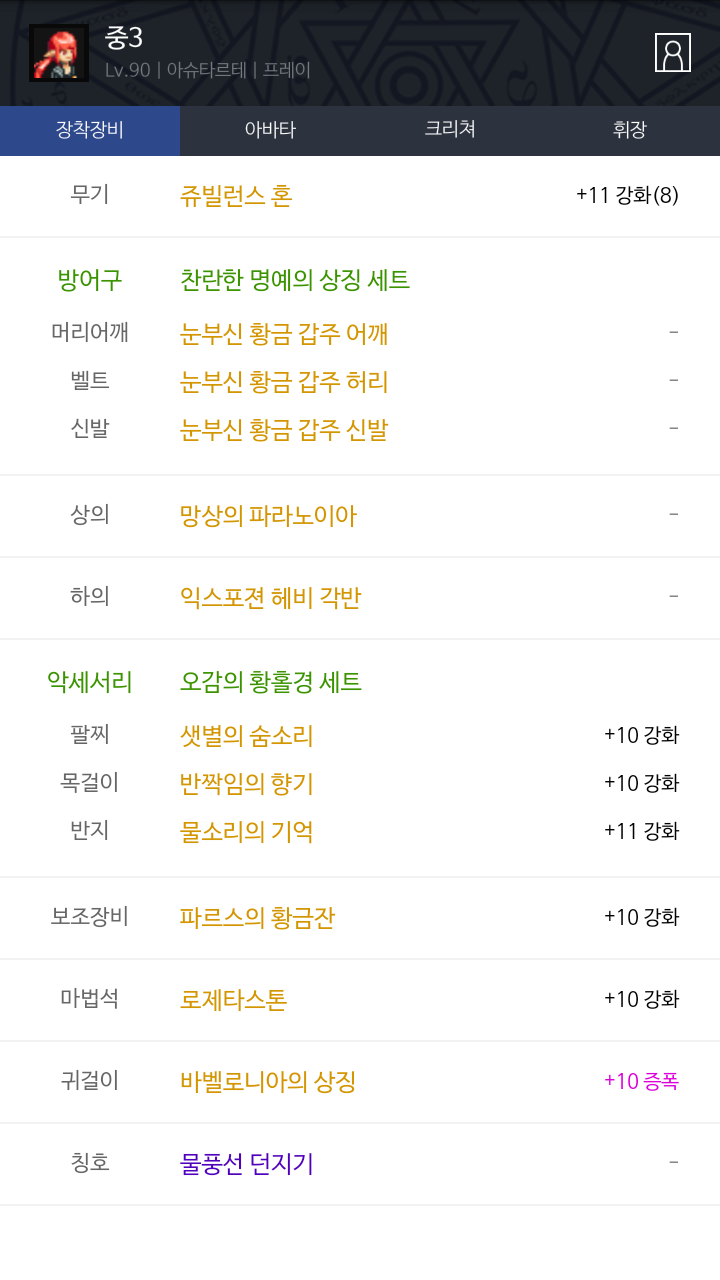This screenshot has width=720, height=1280.
Task: Open the character profile icon
Action: [x=672, y=52]
